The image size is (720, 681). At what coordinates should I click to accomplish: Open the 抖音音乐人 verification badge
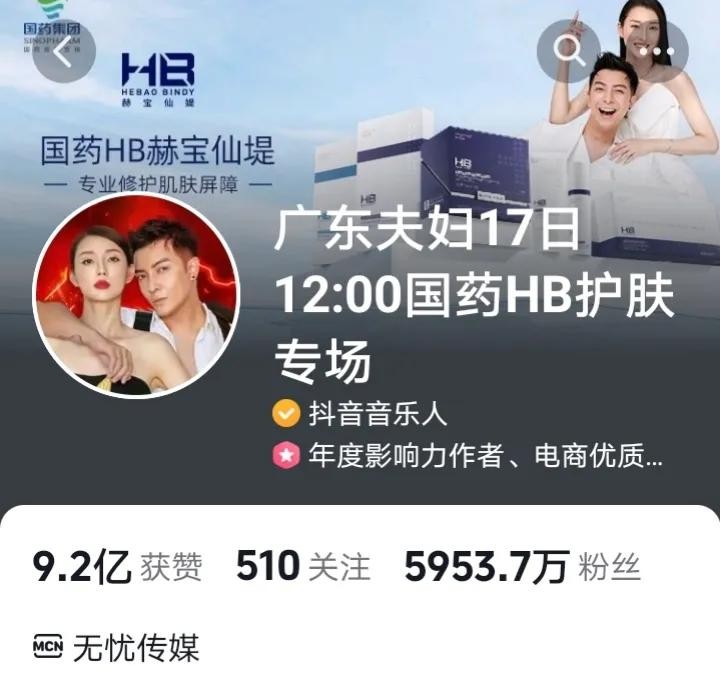(361, 412)
